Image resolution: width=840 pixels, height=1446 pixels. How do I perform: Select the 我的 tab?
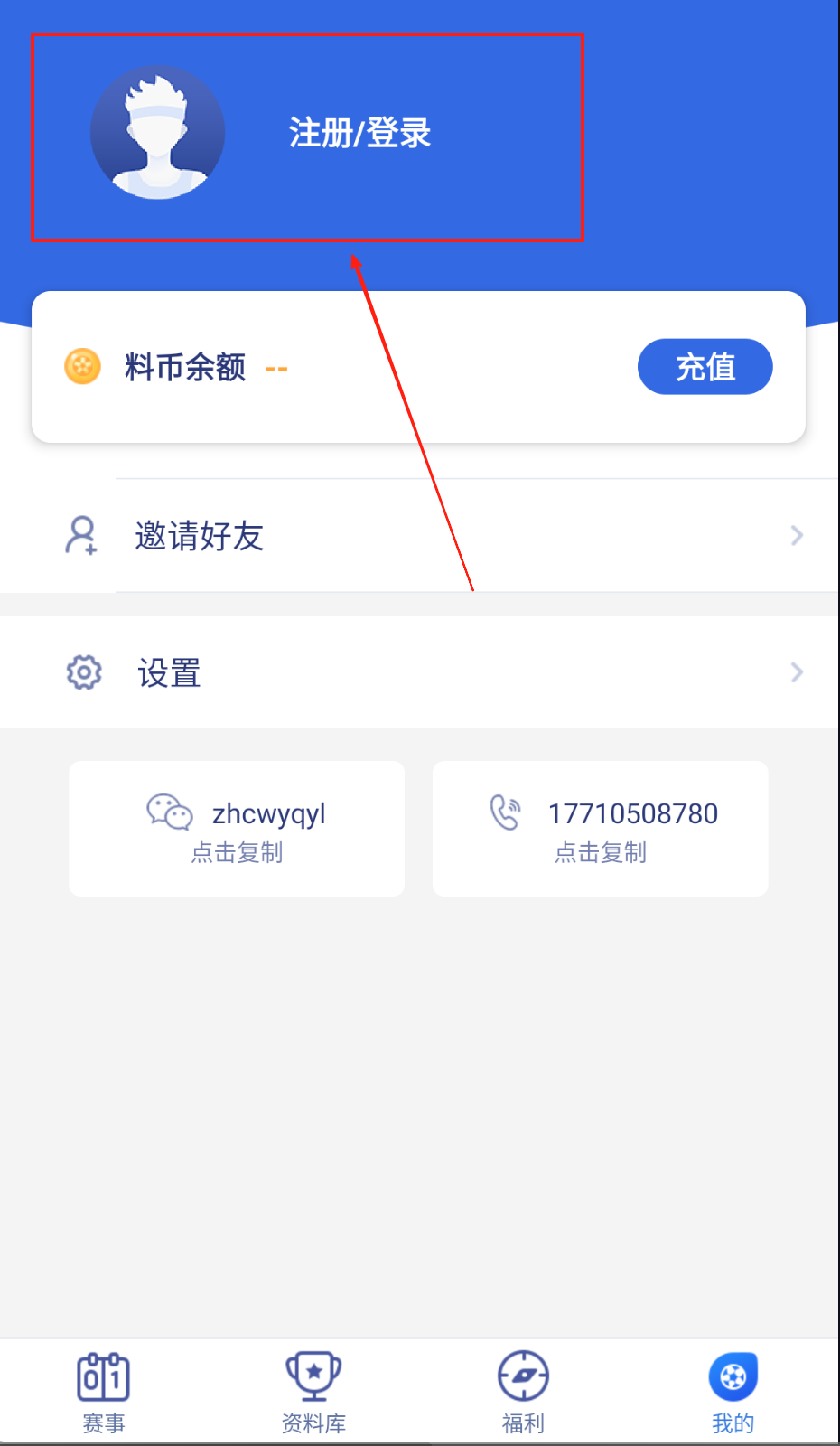[x=733, y=1392]
